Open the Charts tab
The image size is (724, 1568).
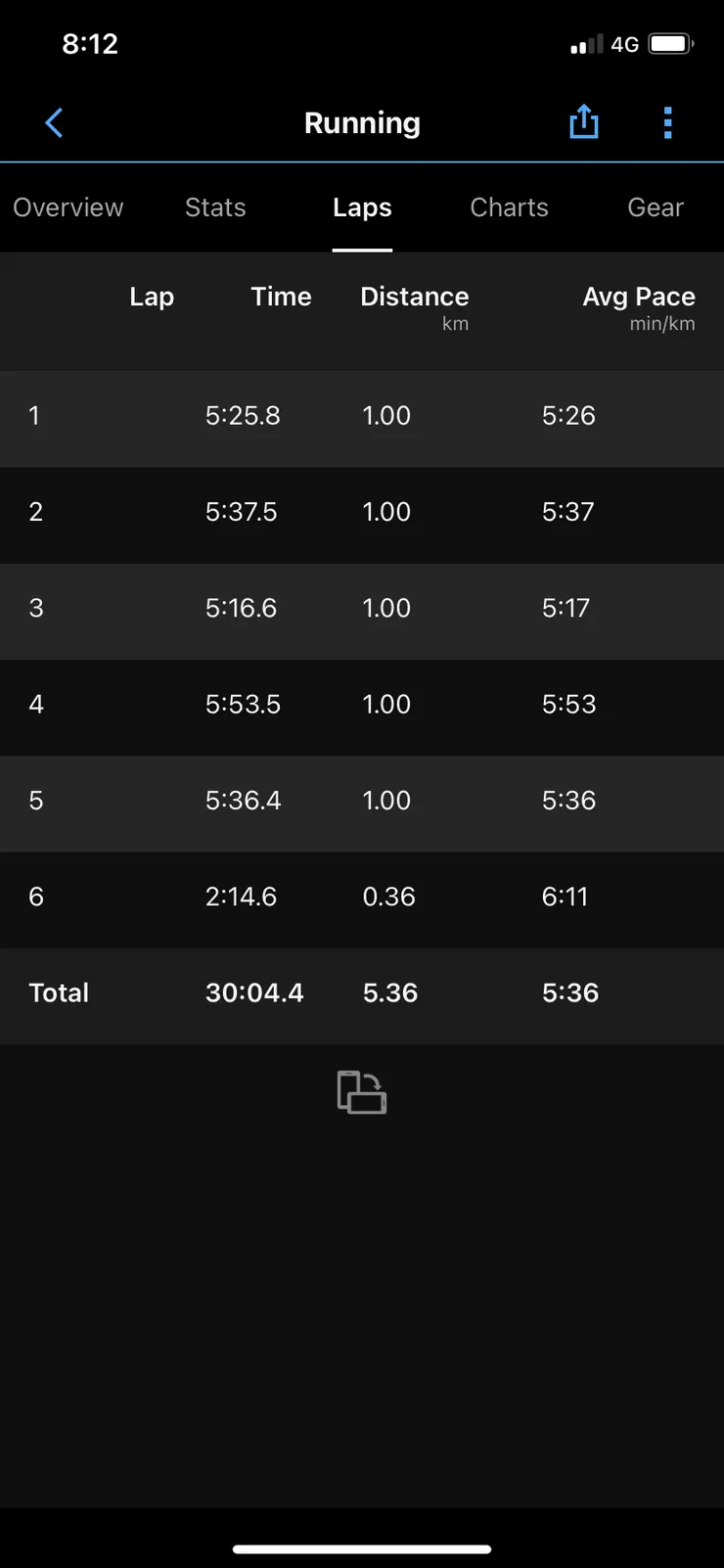509,208
